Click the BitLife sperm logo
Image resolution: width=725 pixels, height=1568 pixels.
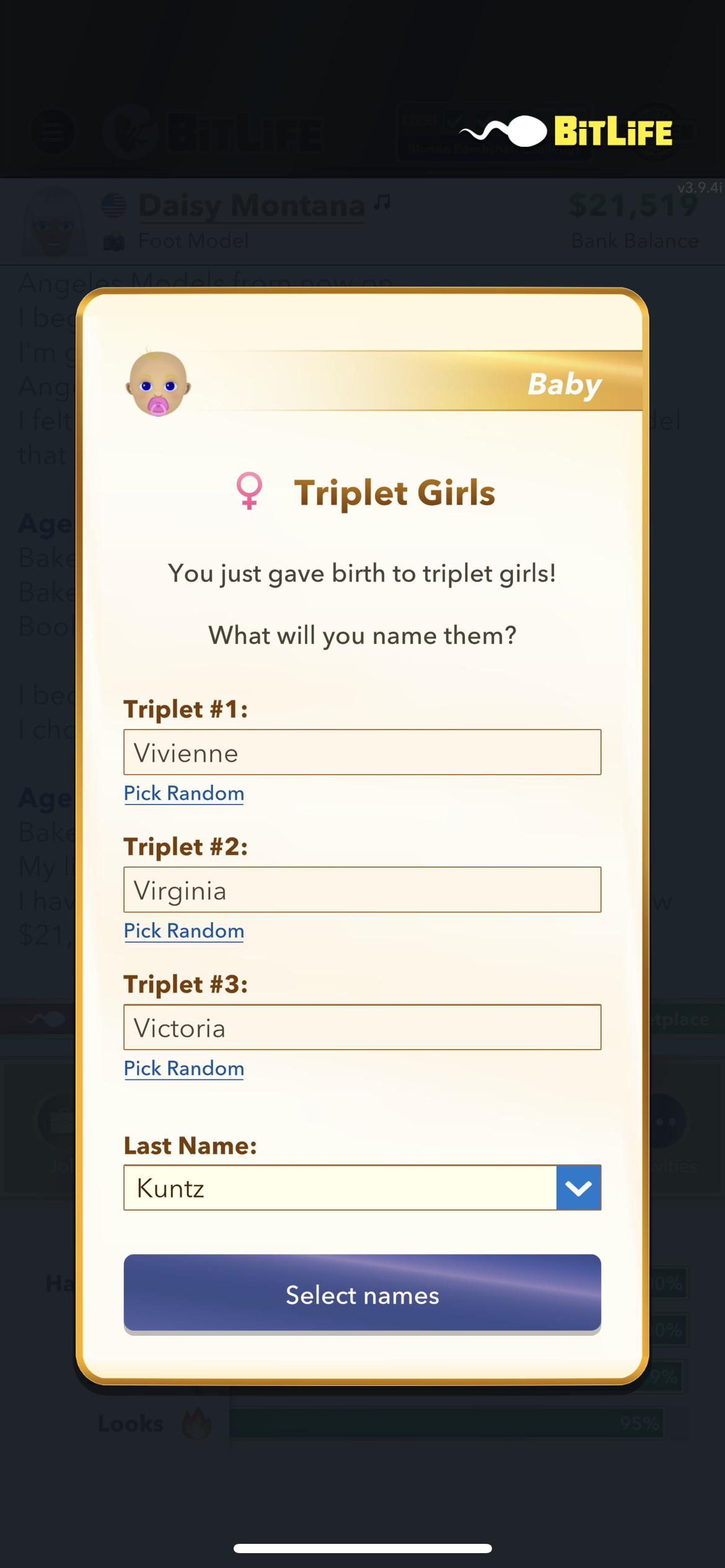[503, 130]
